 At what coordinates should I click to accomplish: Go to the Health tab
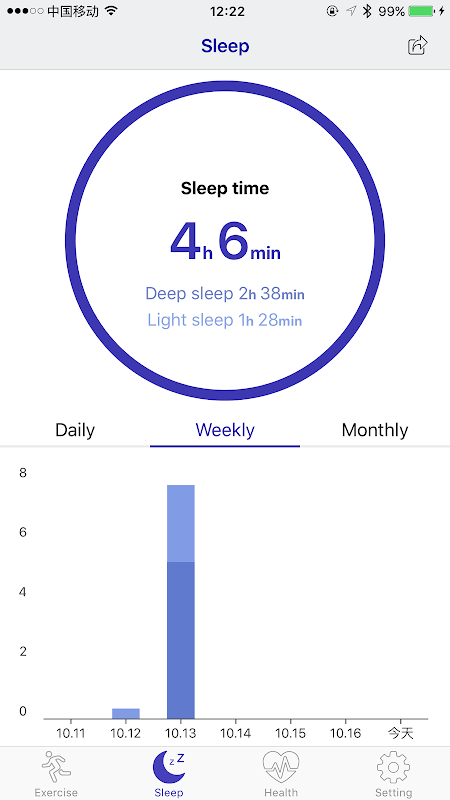(281, 773)
